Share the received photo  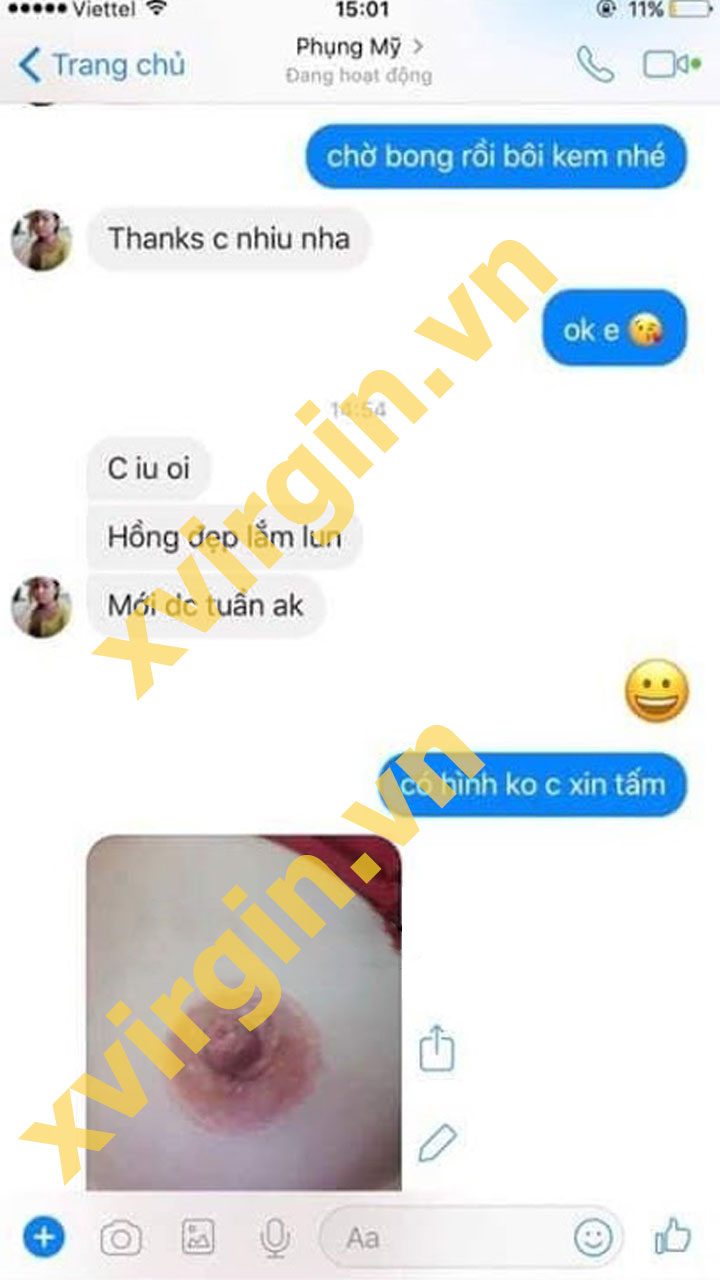point(436,1049)
